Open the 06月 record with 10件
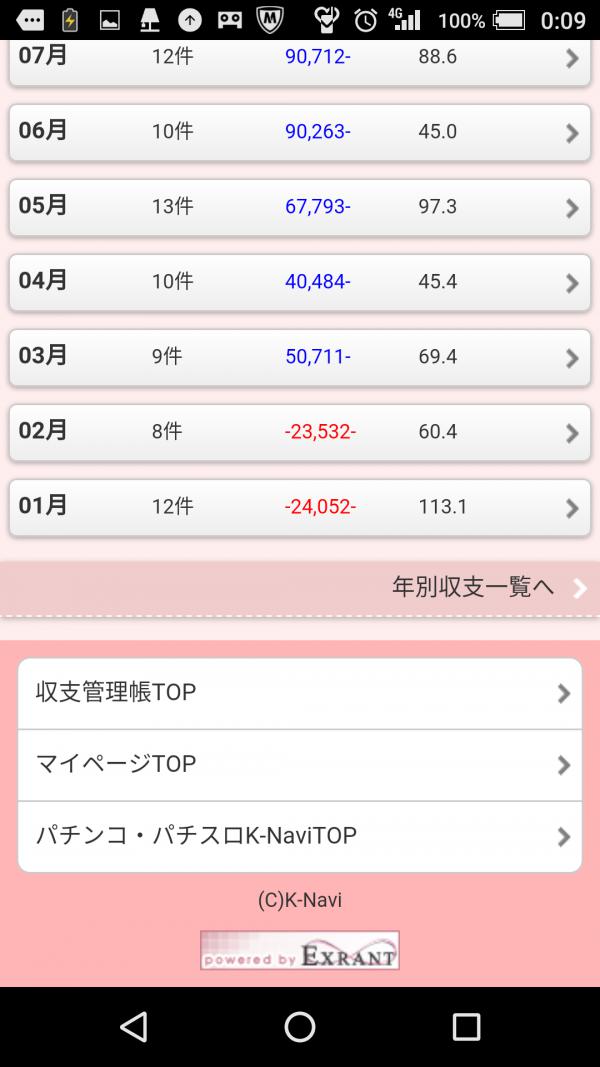Image resolution: width=600 pixels, height=1067 pixels. pos(300,133)
